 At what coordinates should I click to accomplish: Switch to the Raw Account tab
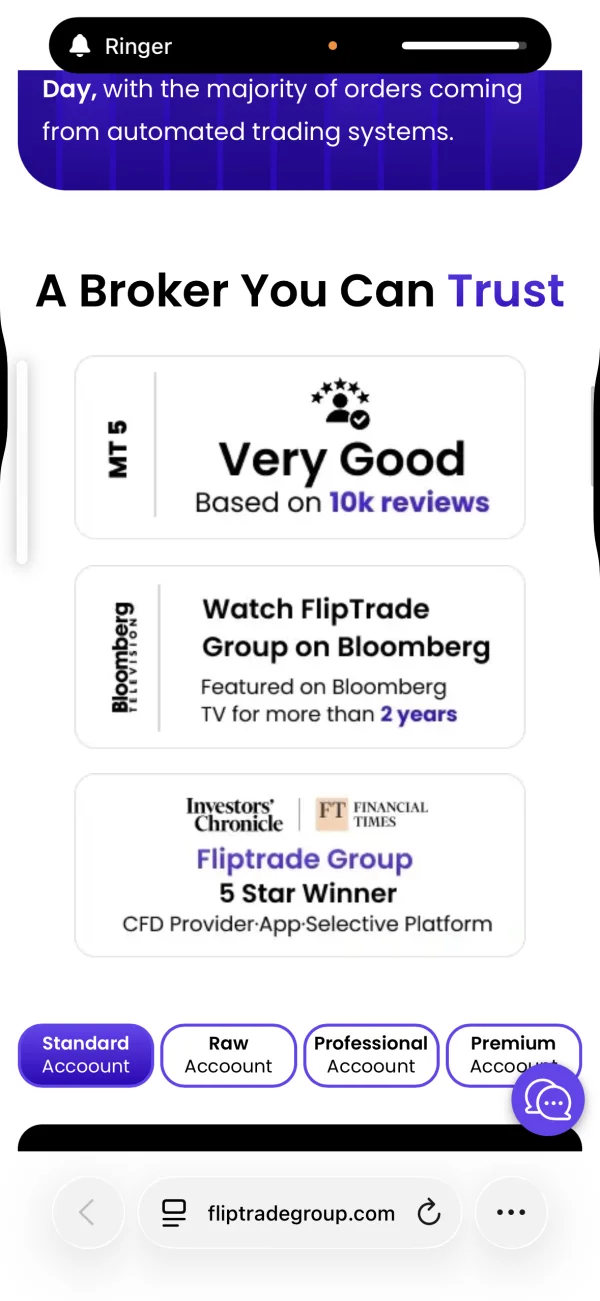click(x=228, y=1055)
